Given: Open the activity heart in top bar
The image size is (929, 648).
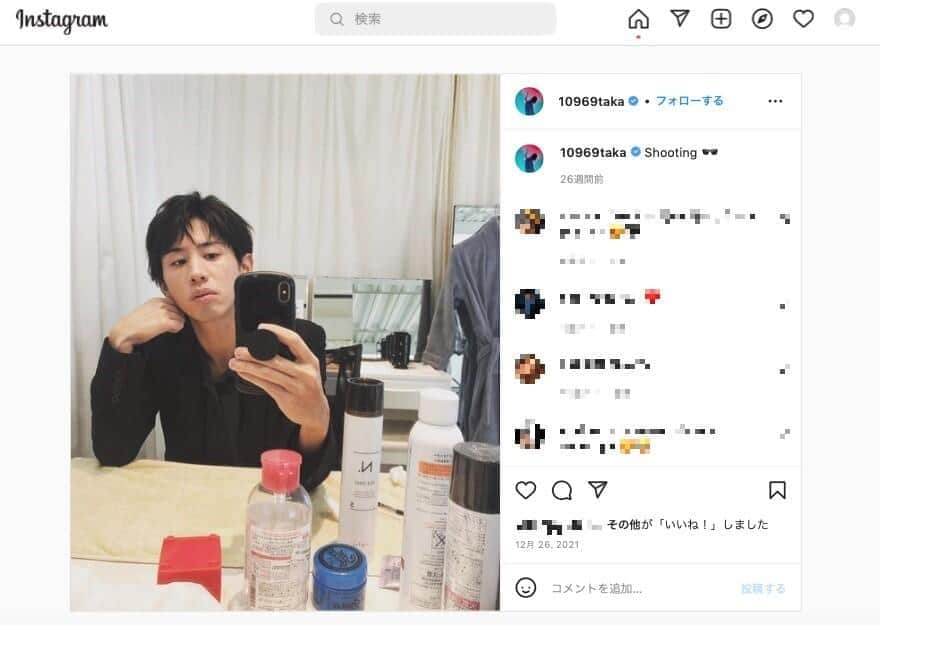Looking at the screenshot, I should (803, 19).
